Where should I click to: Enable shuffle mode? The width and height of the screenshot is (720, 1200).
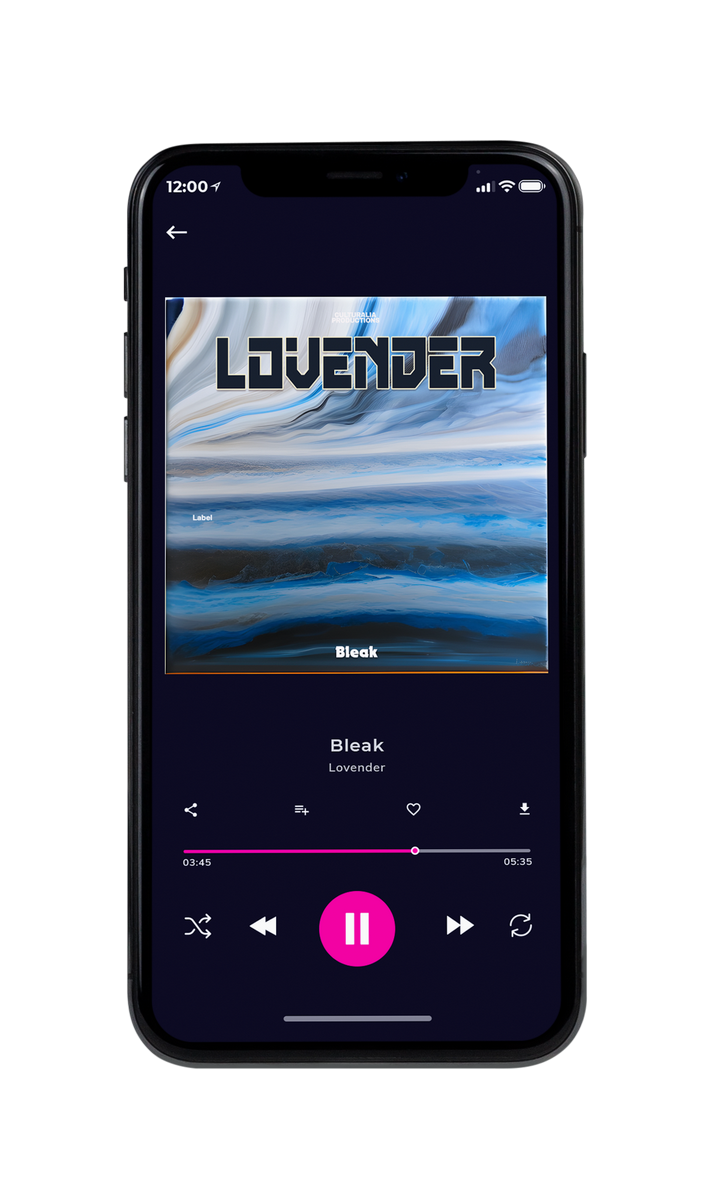tap(198, 926)
